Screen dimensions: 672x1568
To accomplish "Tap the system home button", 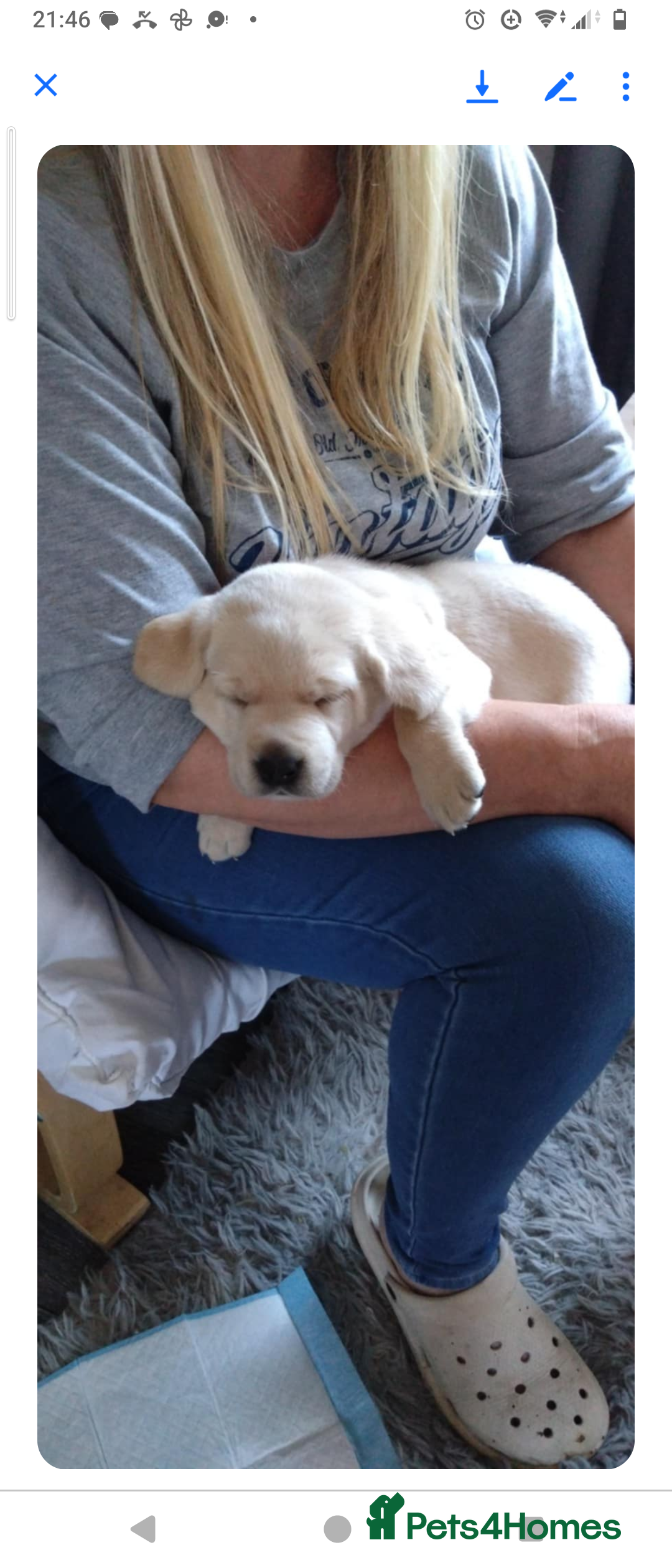I will [x=337, y=1529].
